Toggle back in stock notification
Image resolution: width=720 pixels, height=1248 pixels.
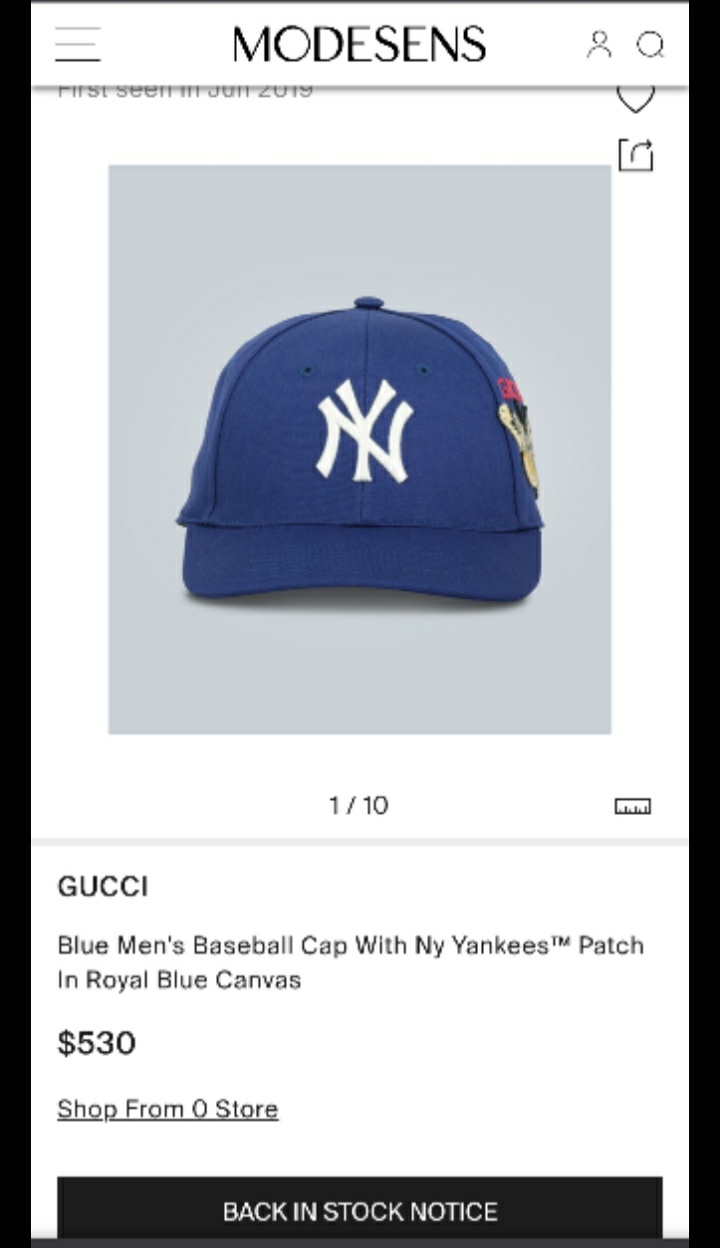pos(360,1211)
